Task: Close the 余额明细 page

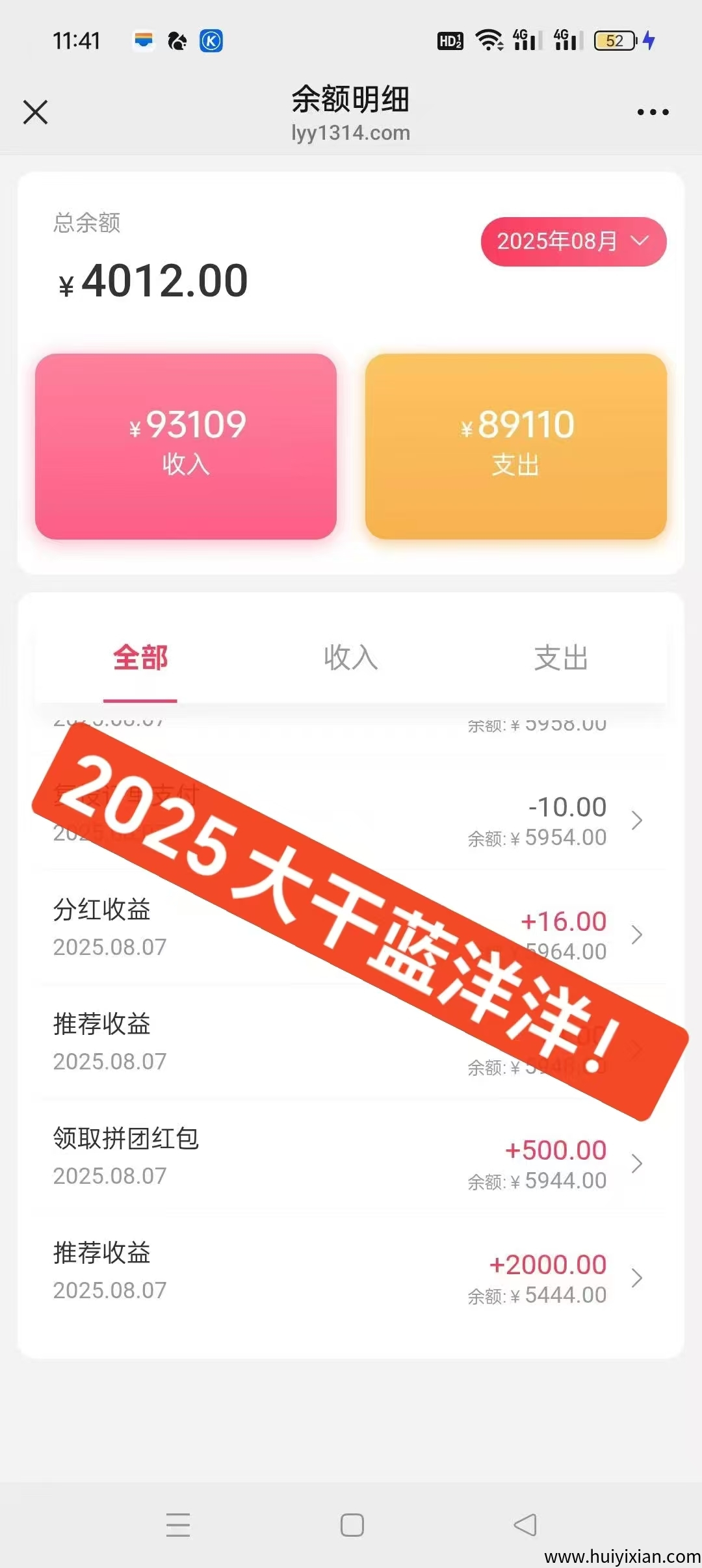Action: (x=36, y=112)
